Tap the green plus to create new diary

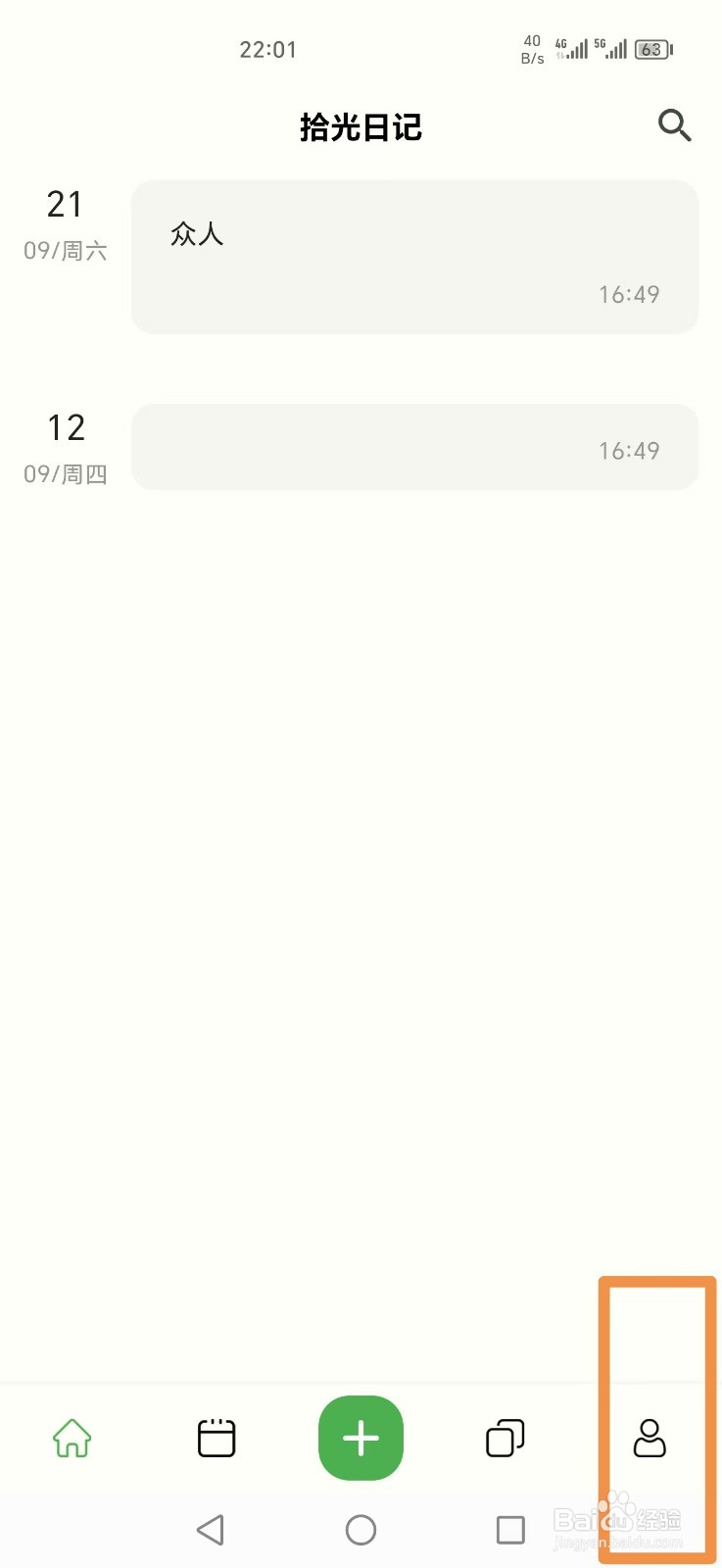(361, 1438)
